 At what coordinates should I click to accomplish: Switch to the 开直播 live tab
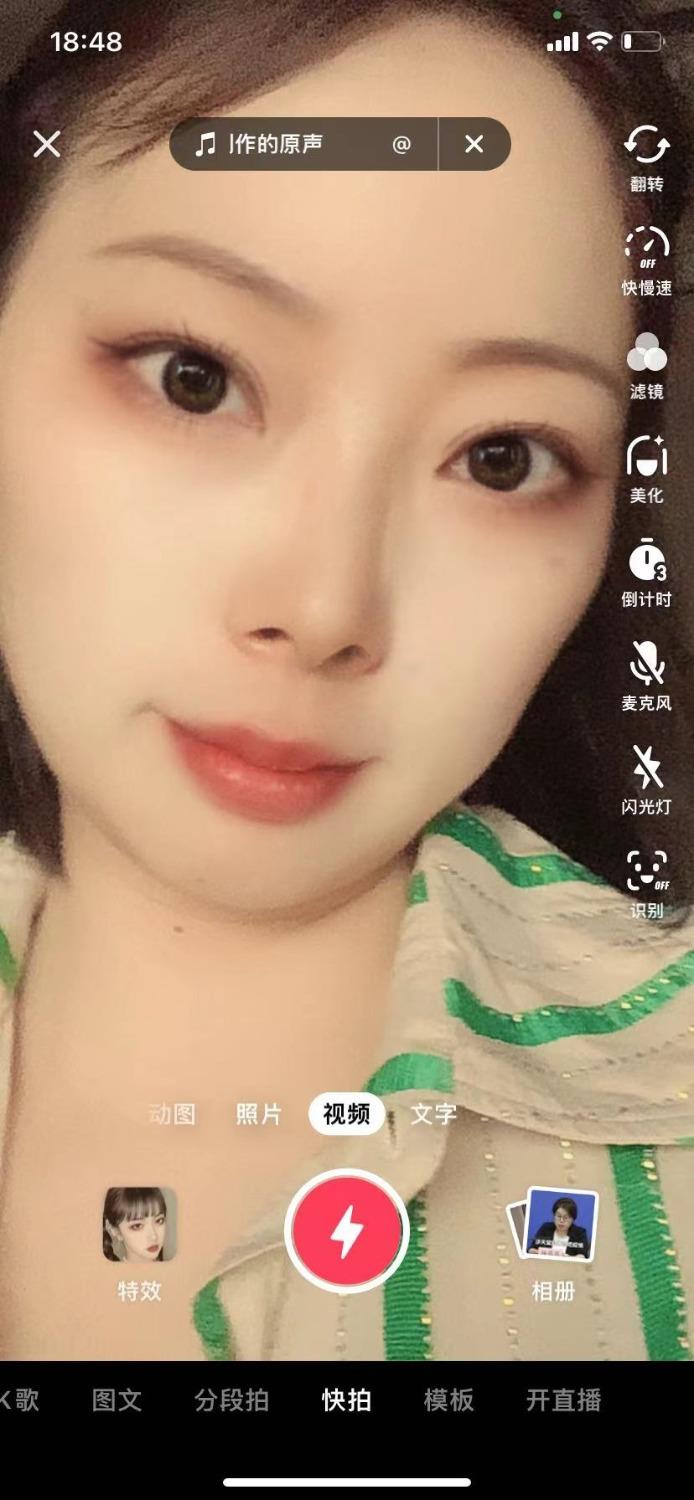[563, 1400]
